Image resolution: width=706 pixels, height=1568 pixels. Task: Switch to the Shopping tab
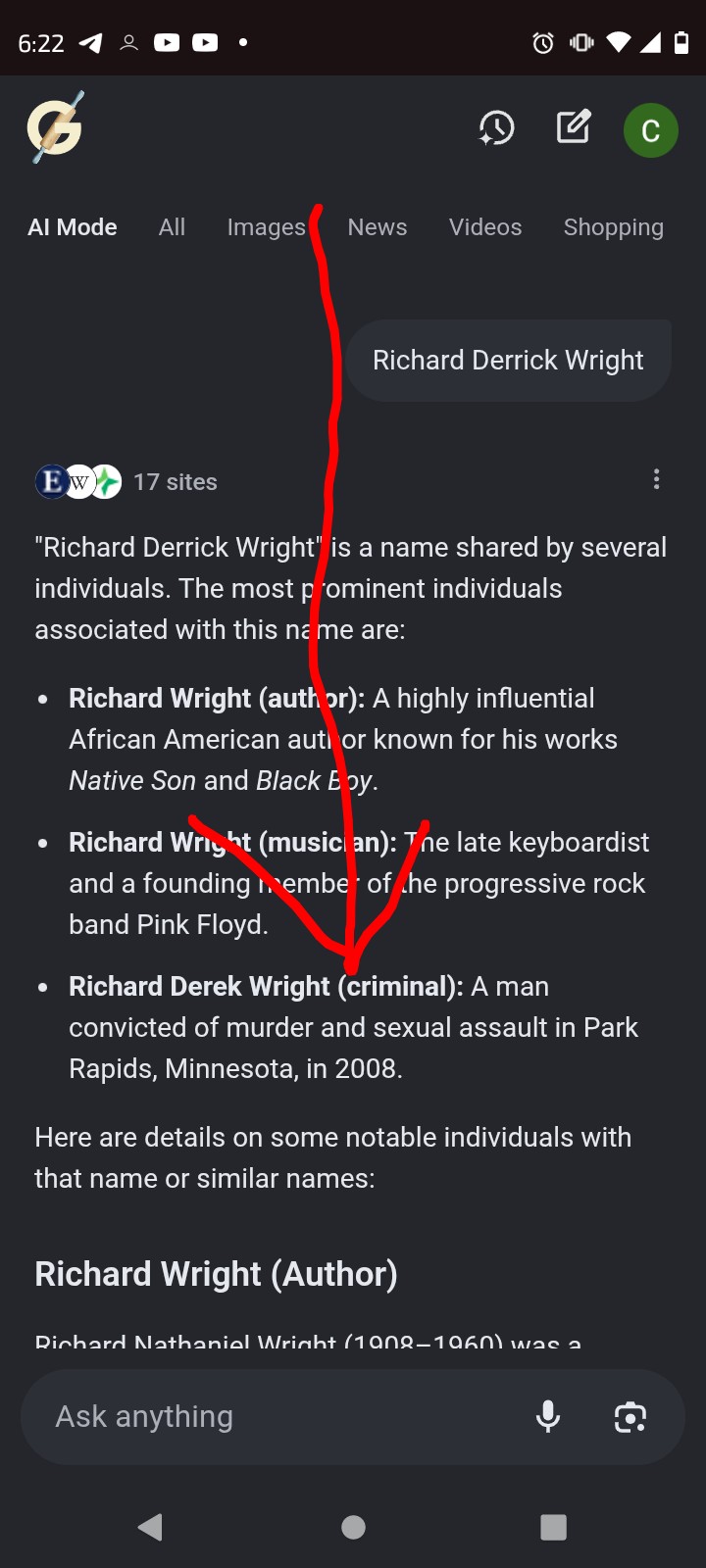pos(613,227)
